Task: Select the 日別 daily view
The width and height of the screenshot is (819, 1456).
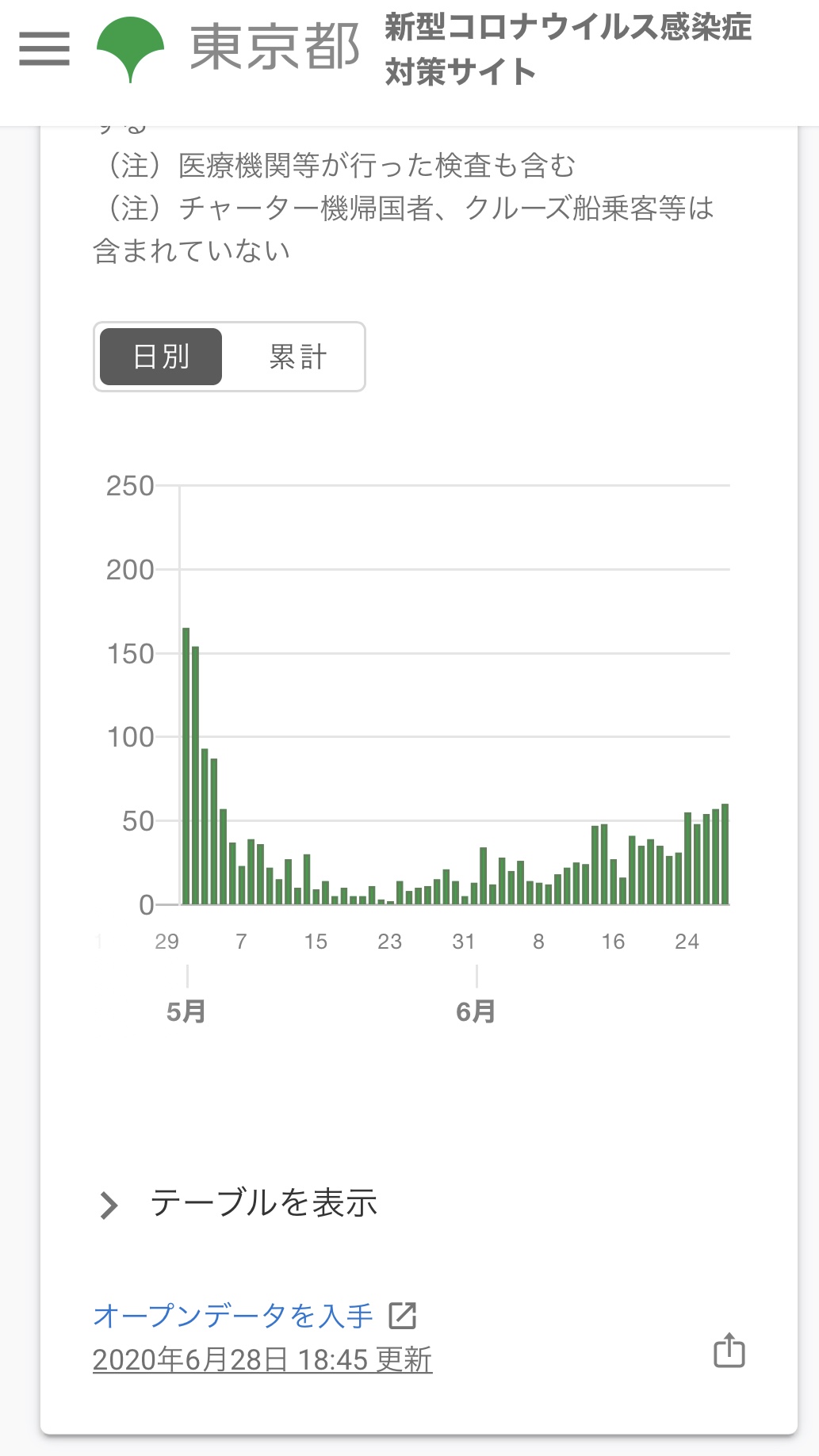Action: click(x=161, y=357)
